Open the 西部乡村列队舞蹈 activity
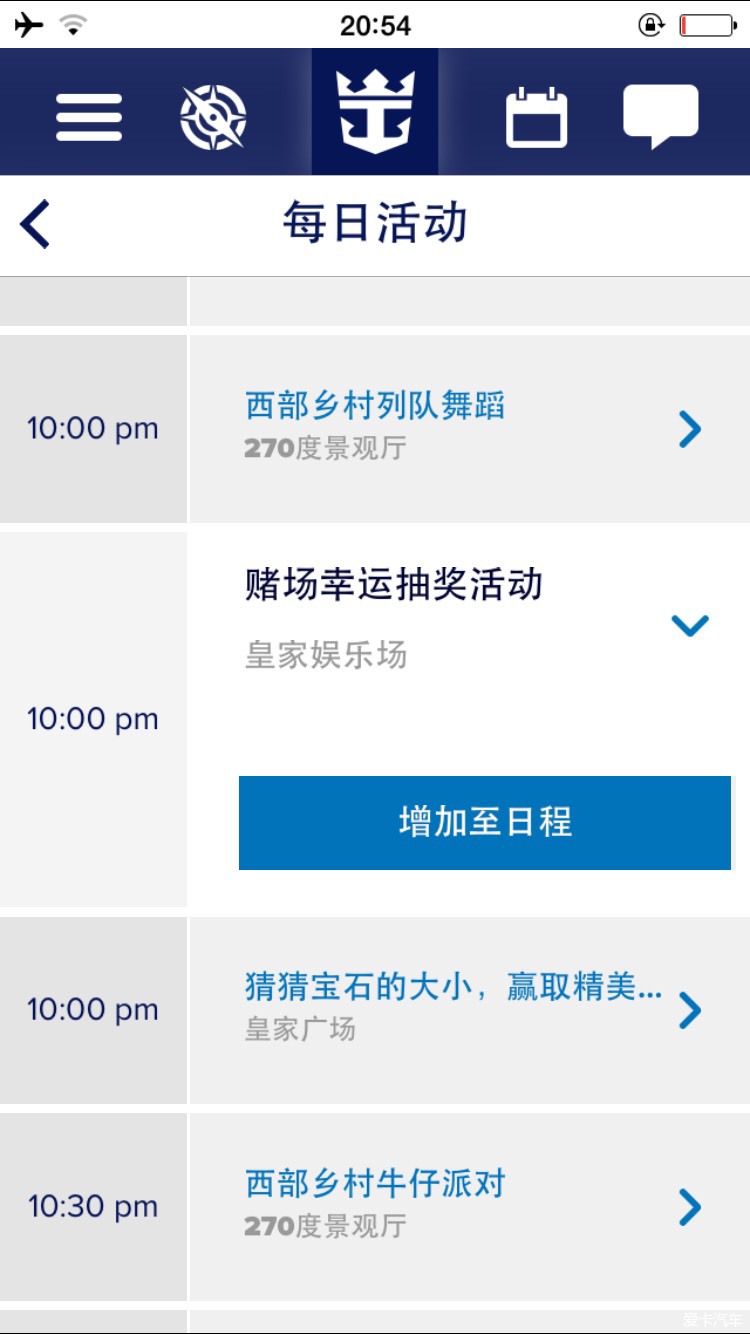The width and height of the screenshot is (750, 1334). click(470, 429)
